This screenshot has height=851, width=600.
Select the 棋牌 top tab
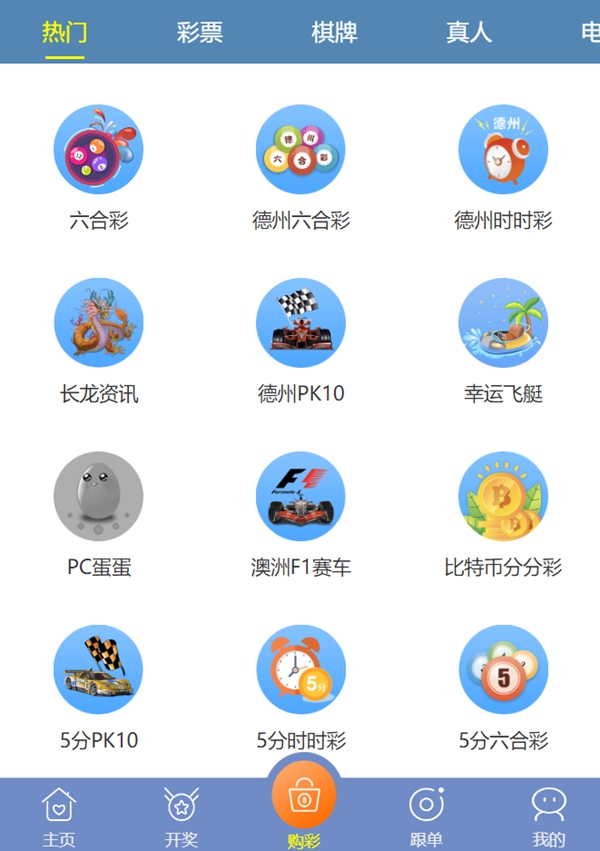[x=334, y=32]
